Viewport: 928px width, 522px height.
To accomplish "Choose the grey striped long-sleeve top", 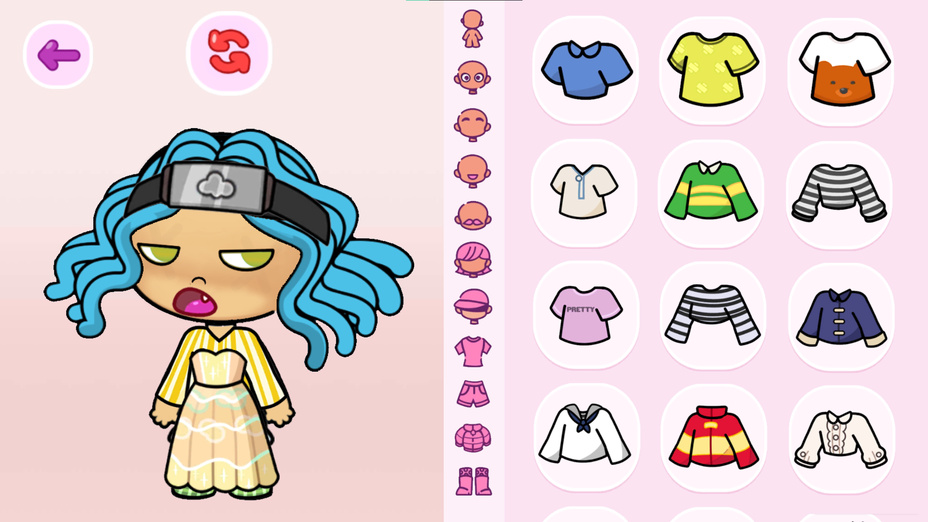I will click(x=840, y=192).
